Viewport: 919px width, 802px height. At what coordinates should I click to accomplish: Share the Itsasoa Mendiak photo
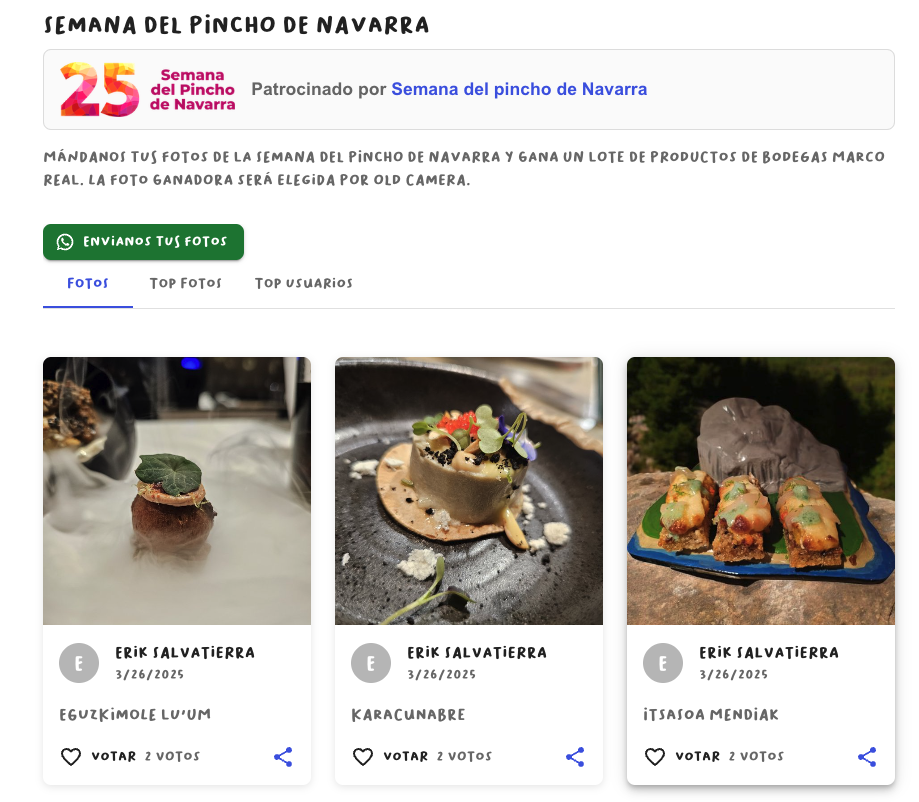(867, 757)
